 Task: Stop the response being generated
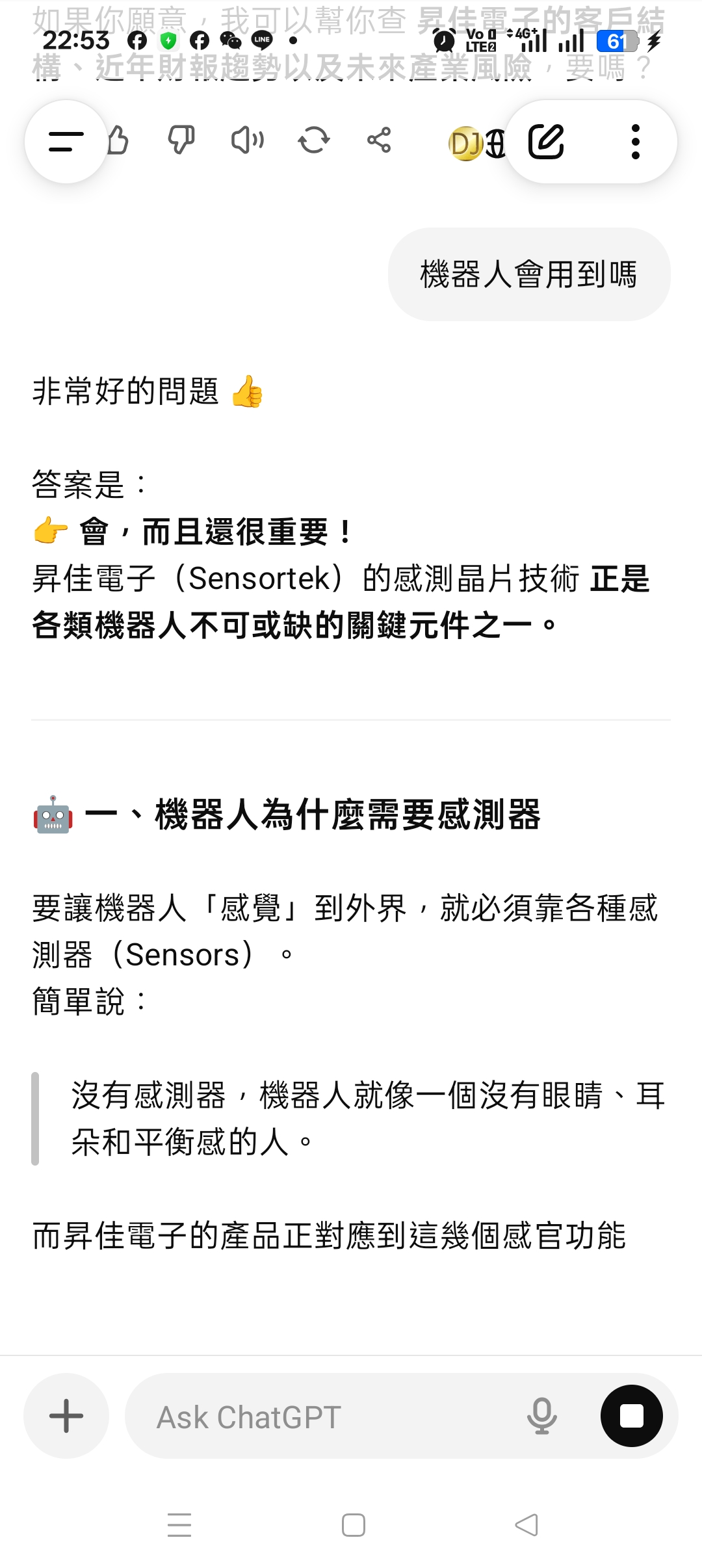[x=631, y=1415]
